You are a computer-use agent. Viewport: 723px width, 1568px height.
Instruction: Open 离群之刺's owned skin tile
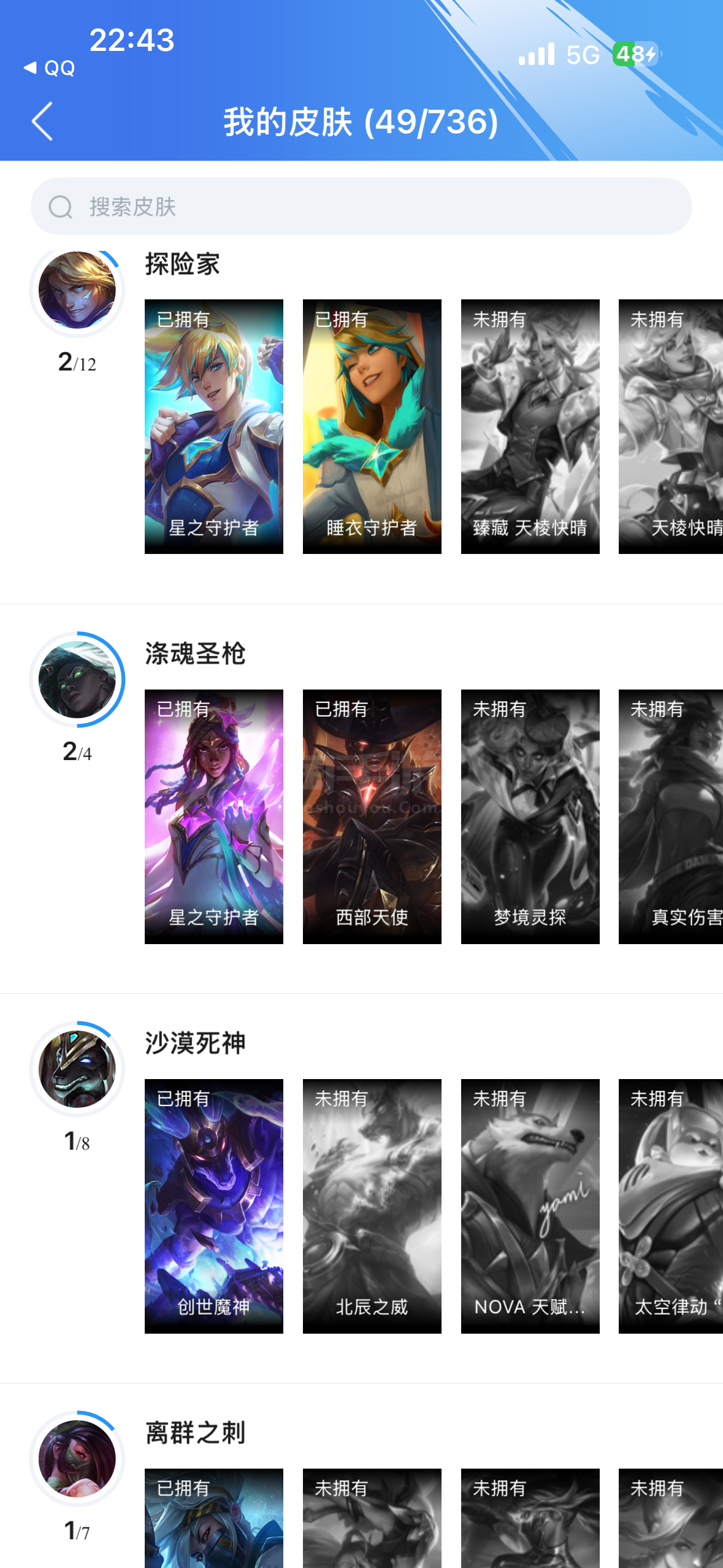[214, 1518]
